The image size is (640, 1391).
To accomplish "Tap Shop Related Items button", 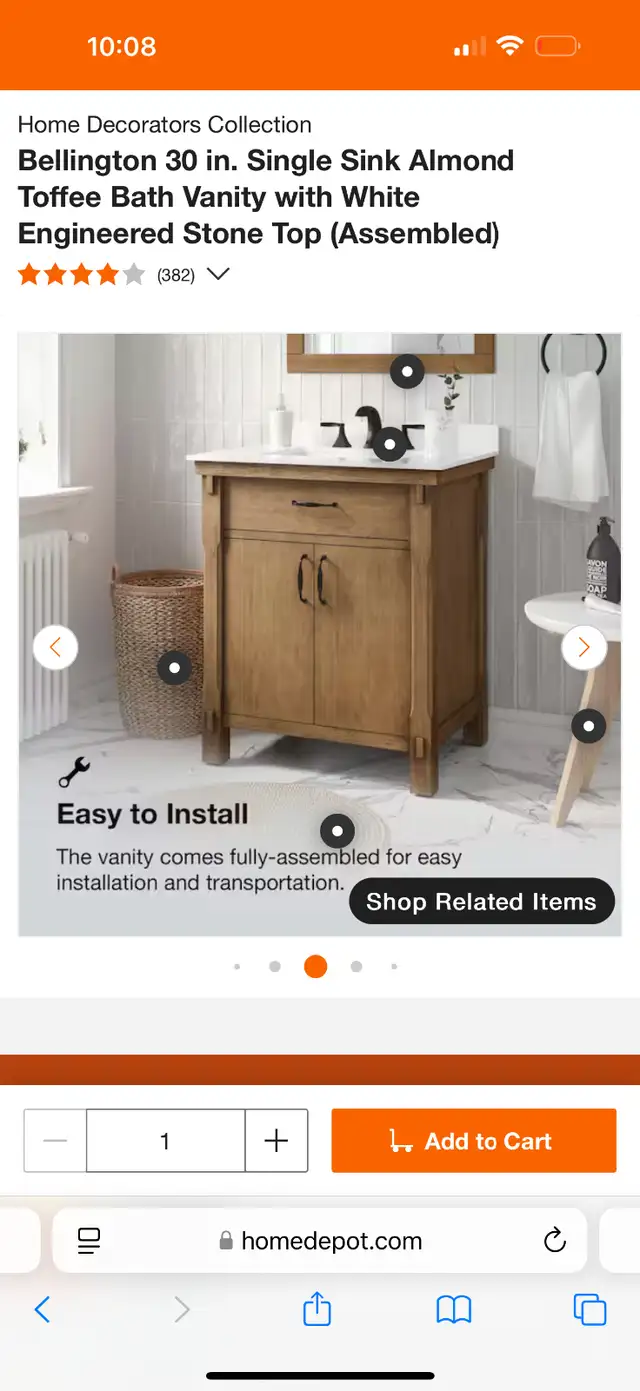I will coord(481,901).
